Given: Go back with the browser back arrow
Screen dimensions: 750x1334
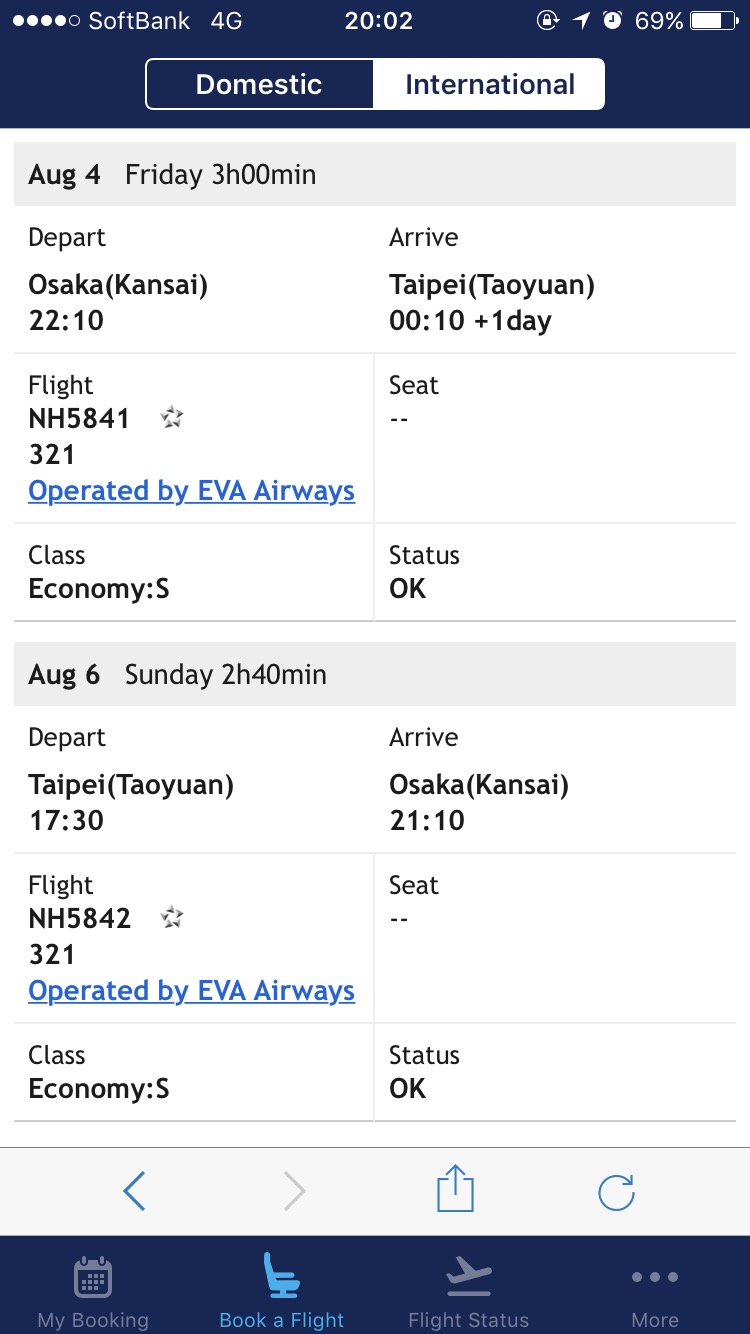Looking at the screenshot, I should pos(134,1191).
